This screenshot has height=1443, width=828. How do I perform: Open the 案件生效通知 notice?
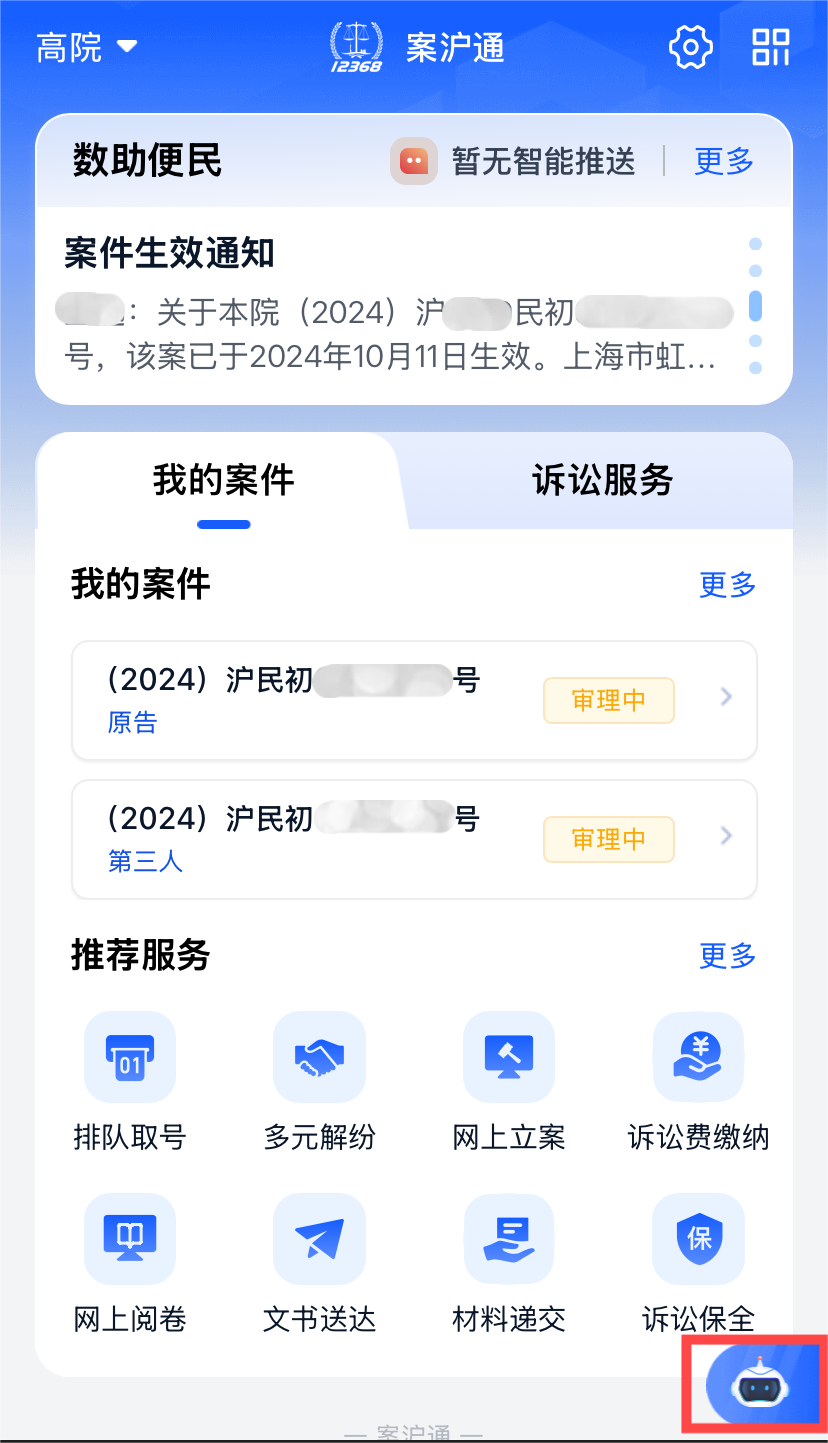390,305
